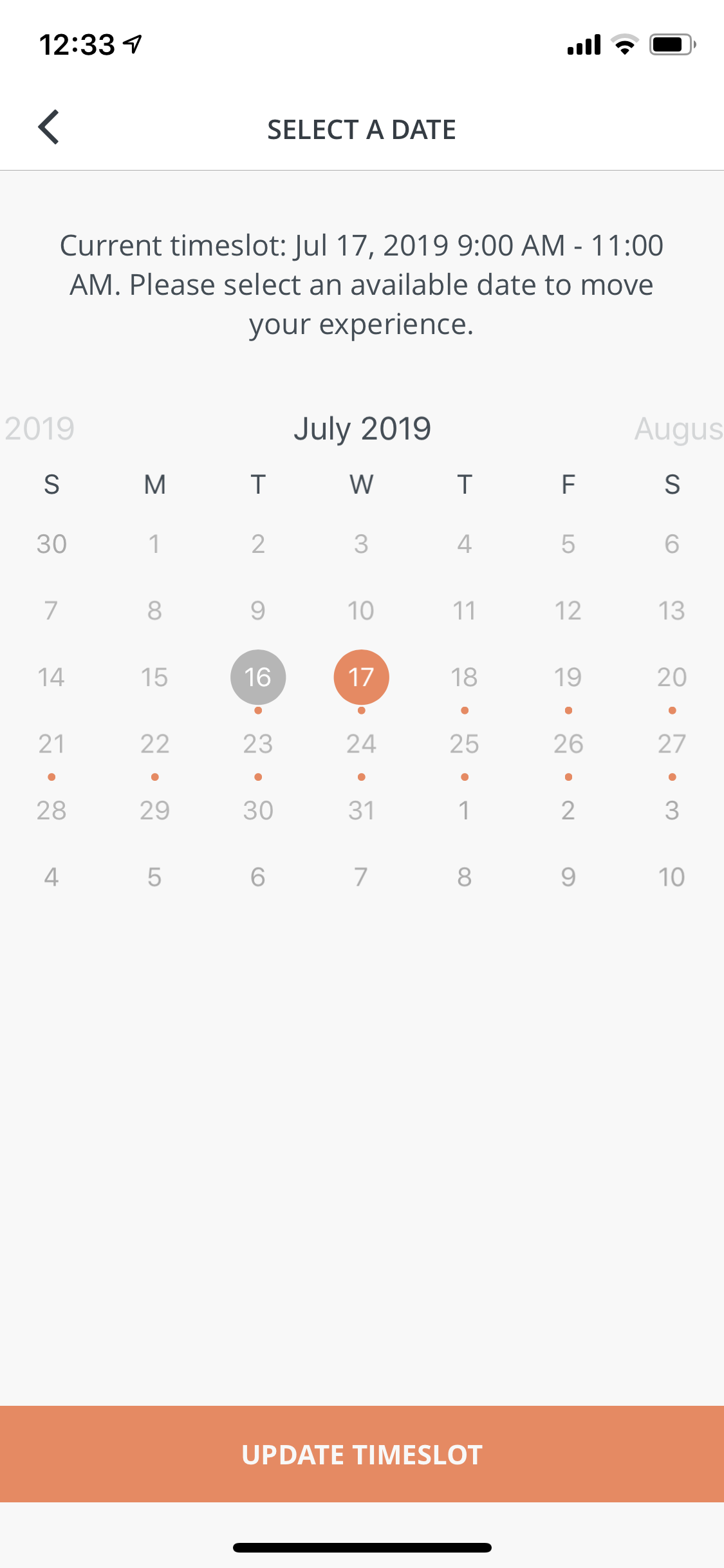
Task: Tap the gray-circled date 16
Action: (x=258, y=677)
